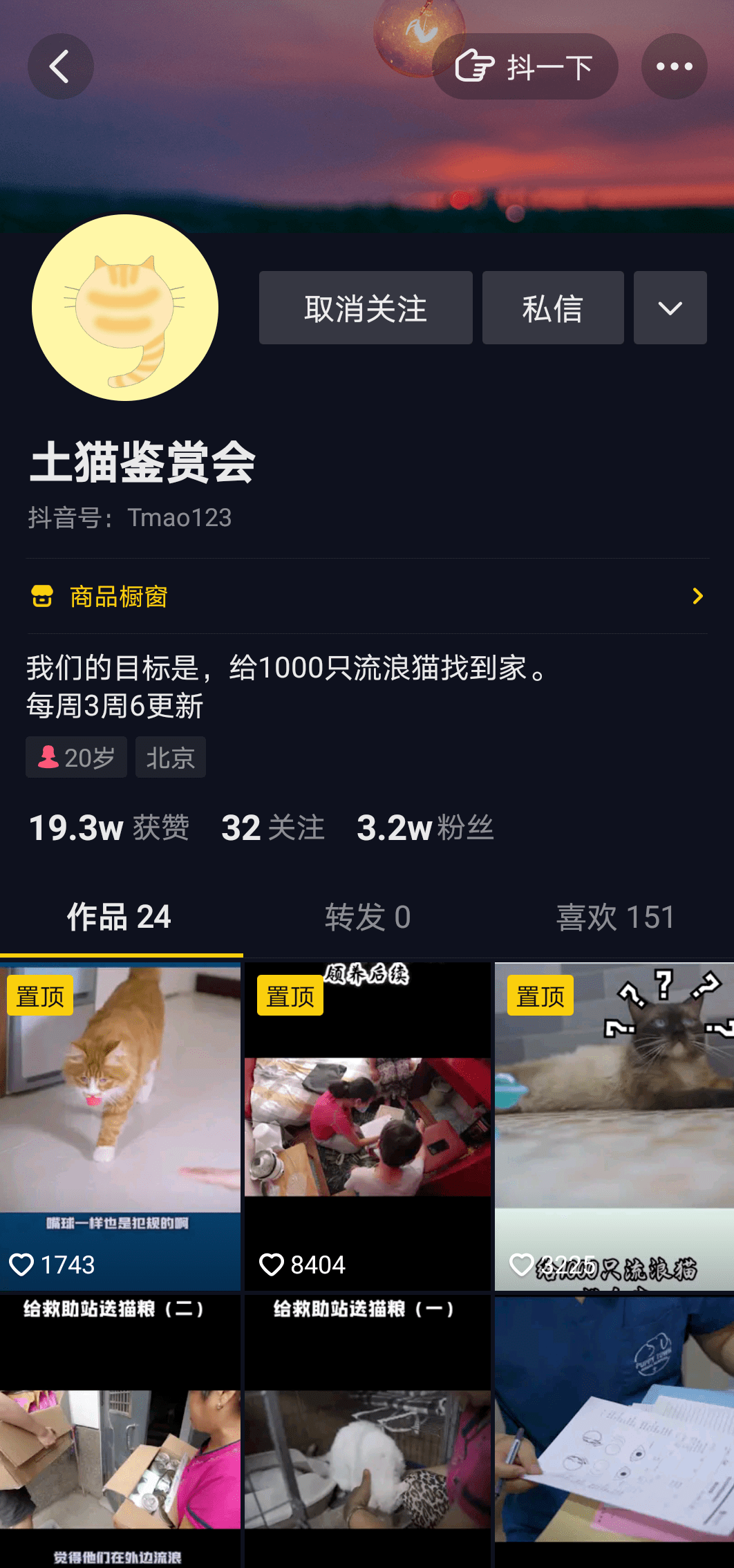Open the 关注 following list
The width and height of the screenshot is (734, 1568).
273,828
